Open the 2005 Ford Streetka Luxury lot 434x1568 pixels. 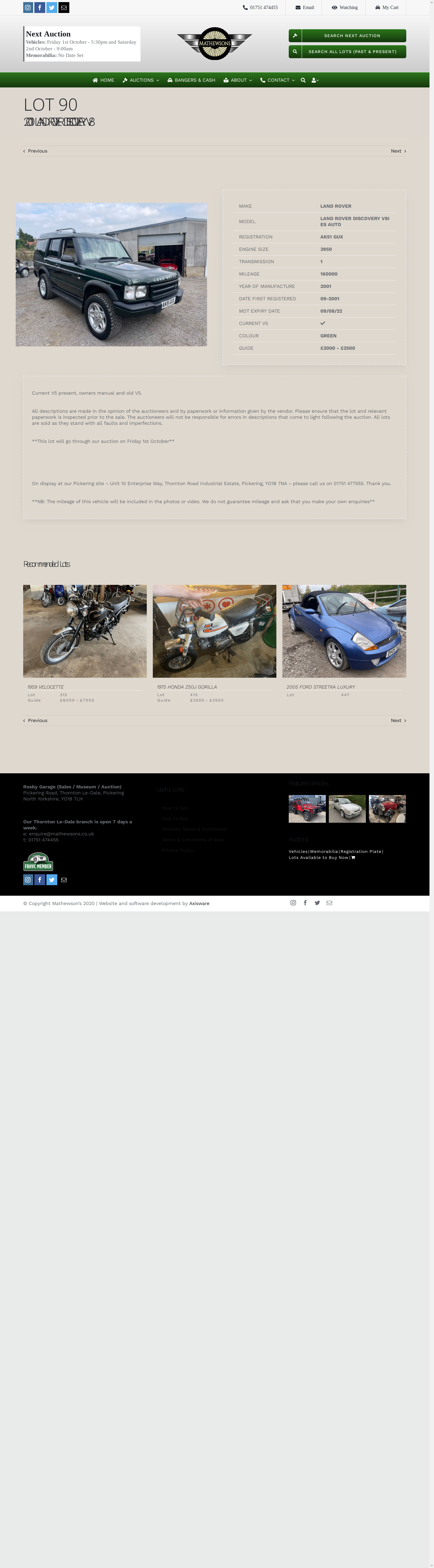point(344,631)
